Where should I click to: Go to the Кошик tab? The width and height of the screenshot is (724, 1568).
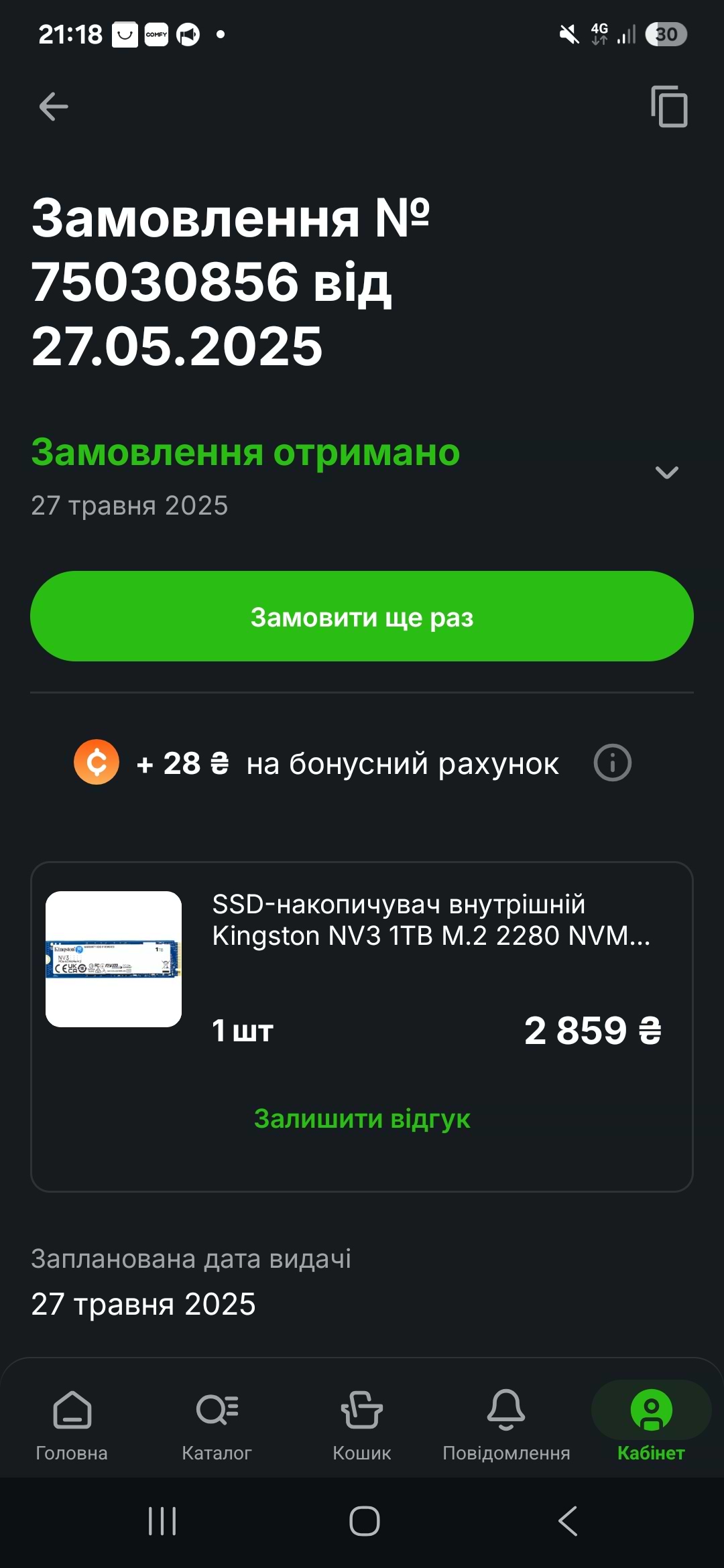(362, 1422)
